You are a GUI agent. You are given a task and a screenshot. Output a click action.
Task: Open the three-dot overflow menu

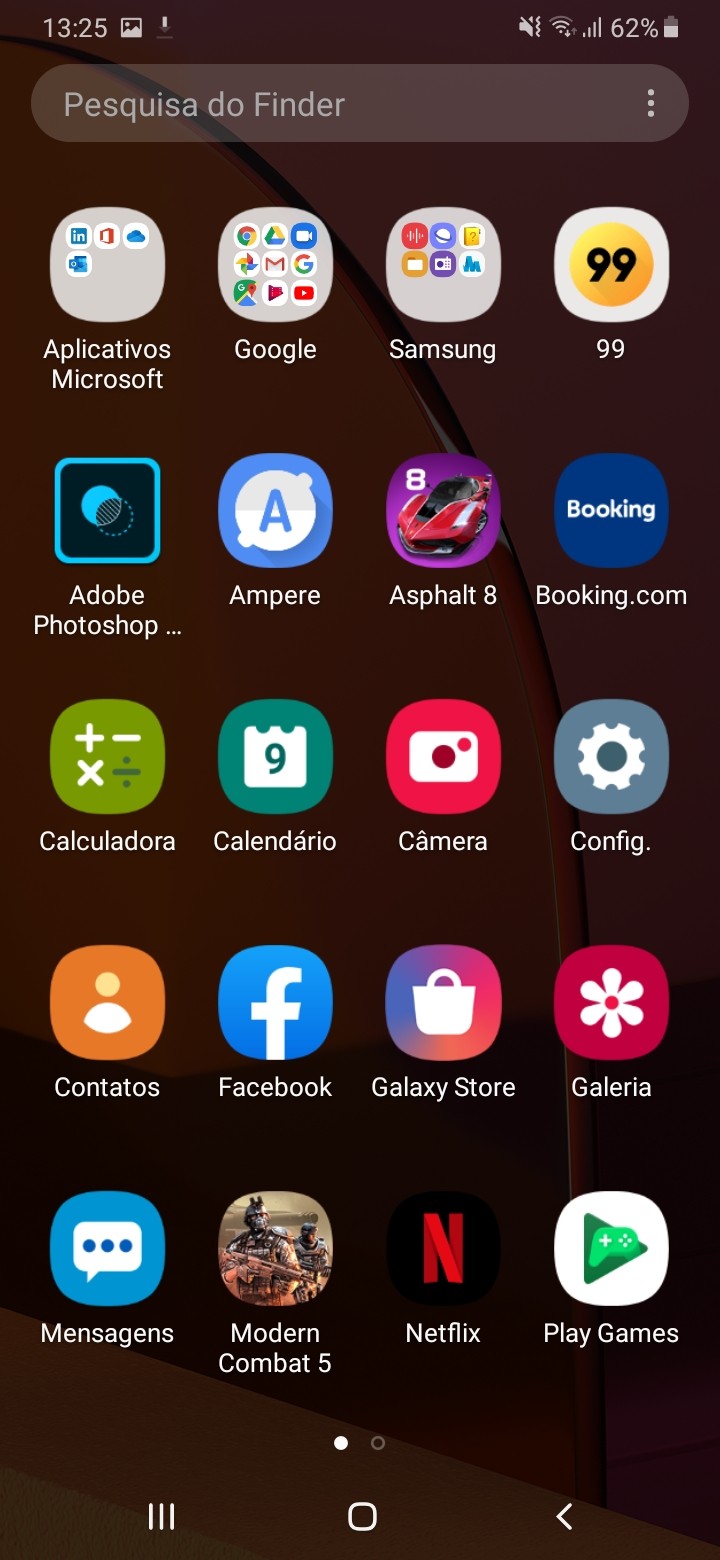pyautogui.click(x=651, y=104)
